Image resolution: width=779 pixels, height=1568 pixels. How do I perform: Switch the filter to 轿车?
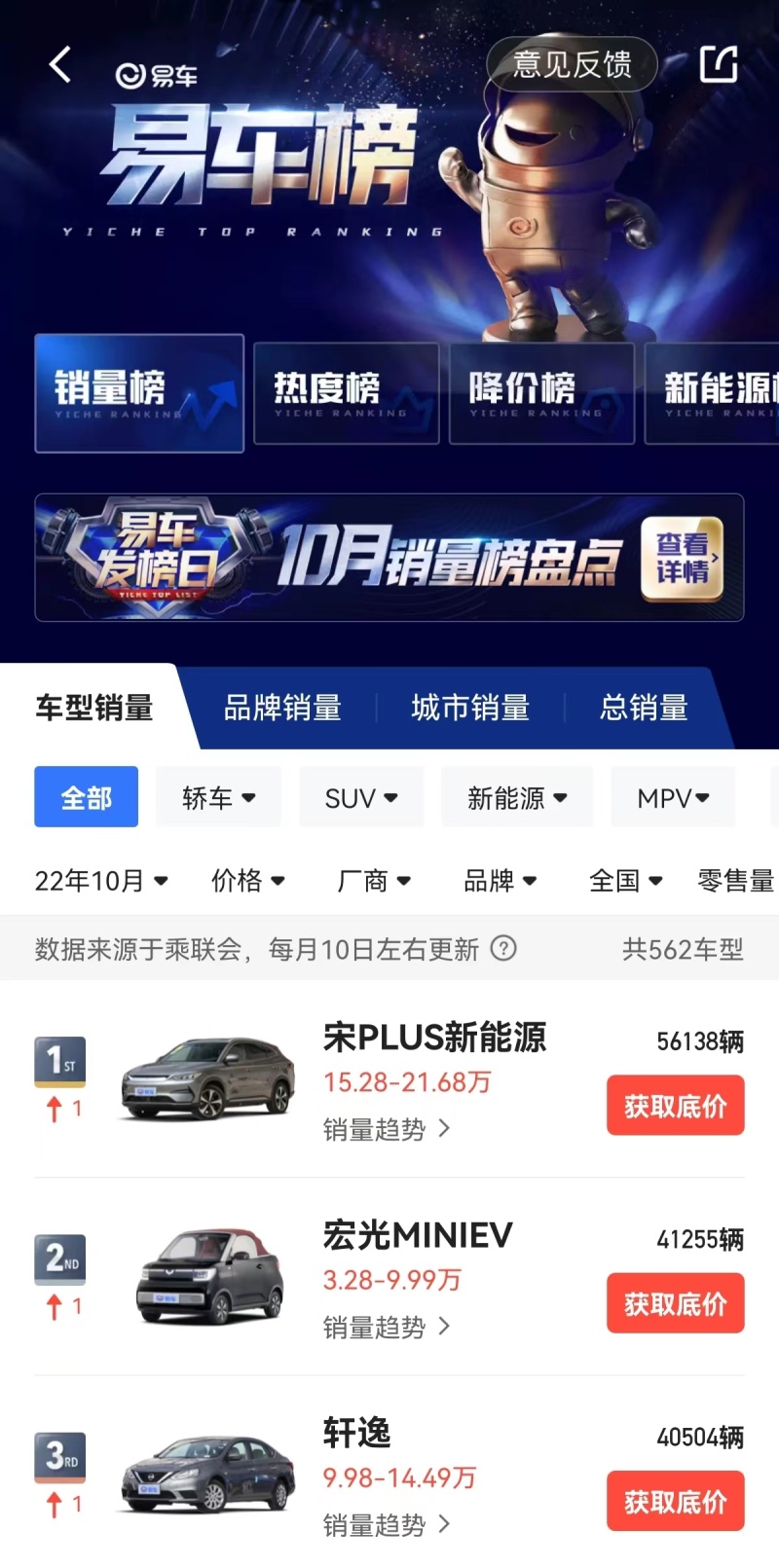218,796
